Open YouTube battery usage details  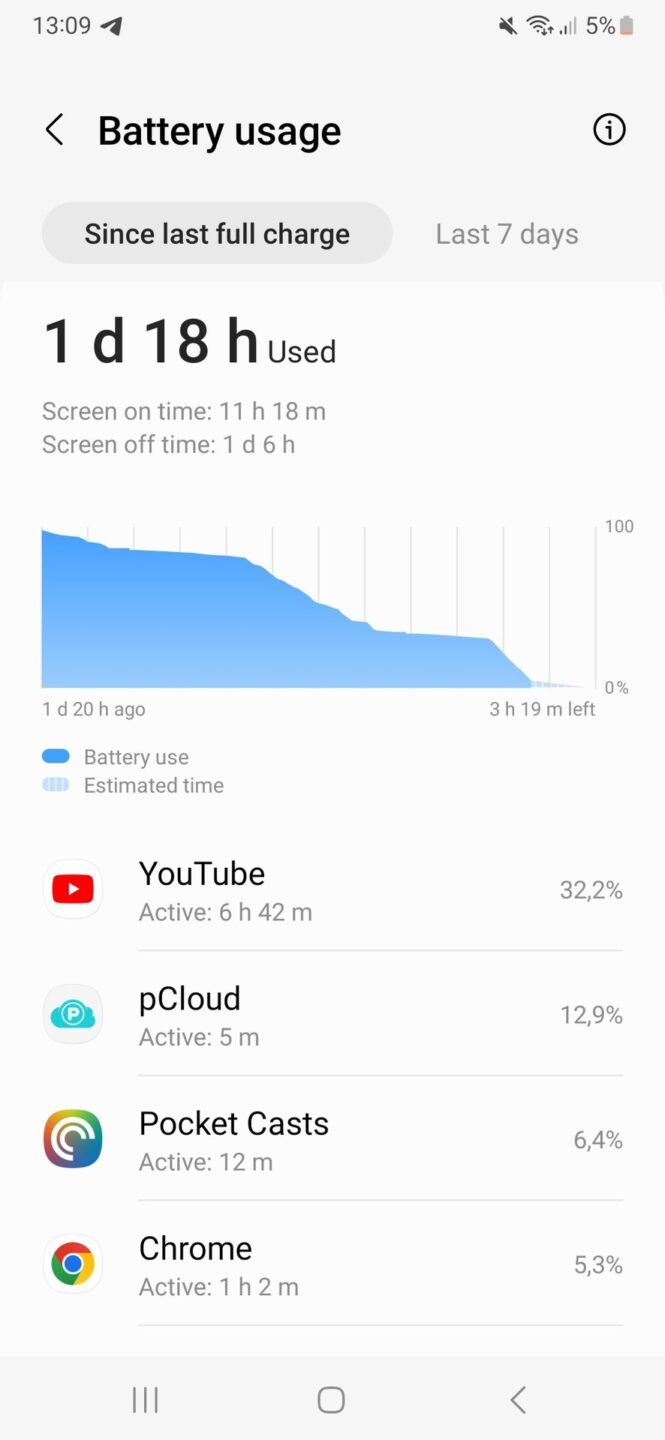pyautogui.click(x=332, y=889)
